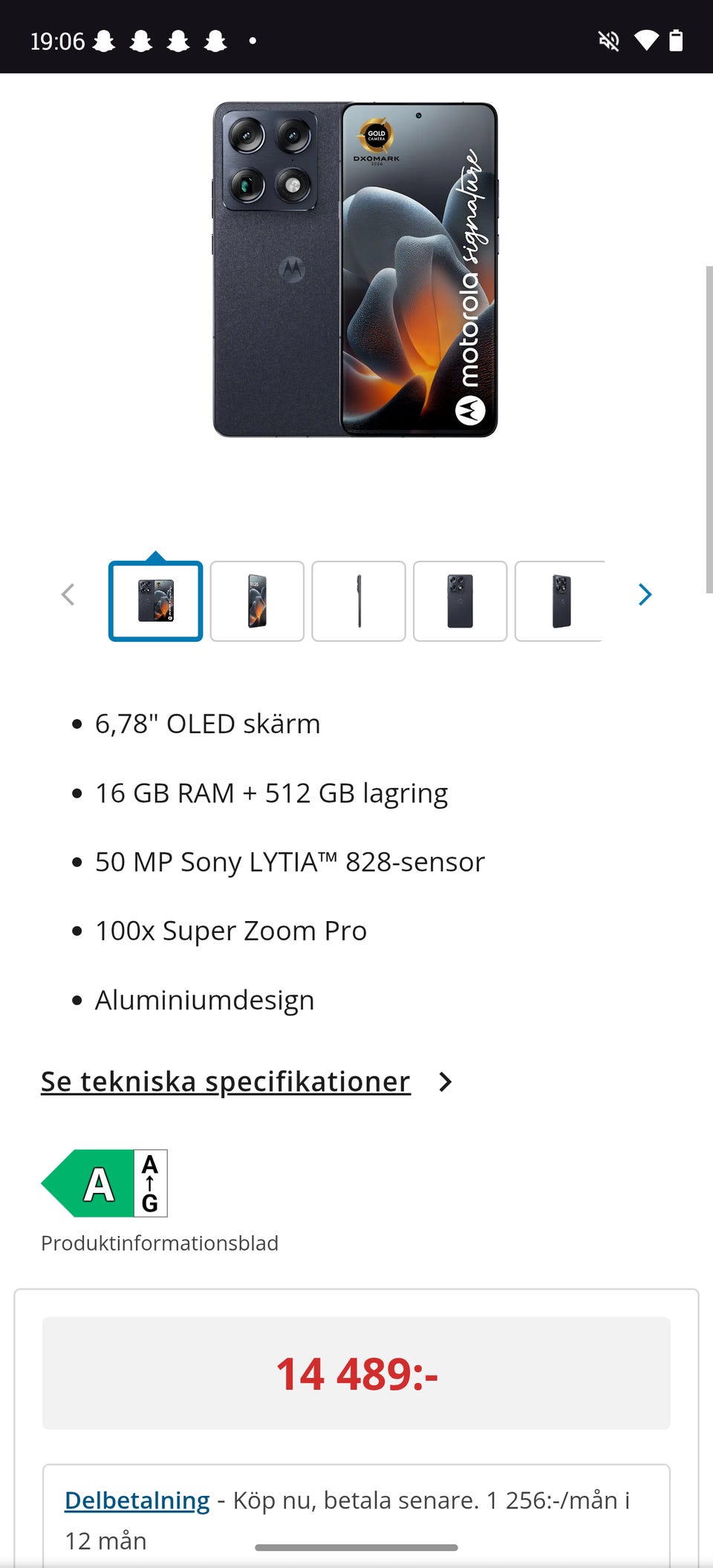This screenshot has width=713, height=1568.
Task: Go to previous product image thumbnails
Action: pos(68,594)
